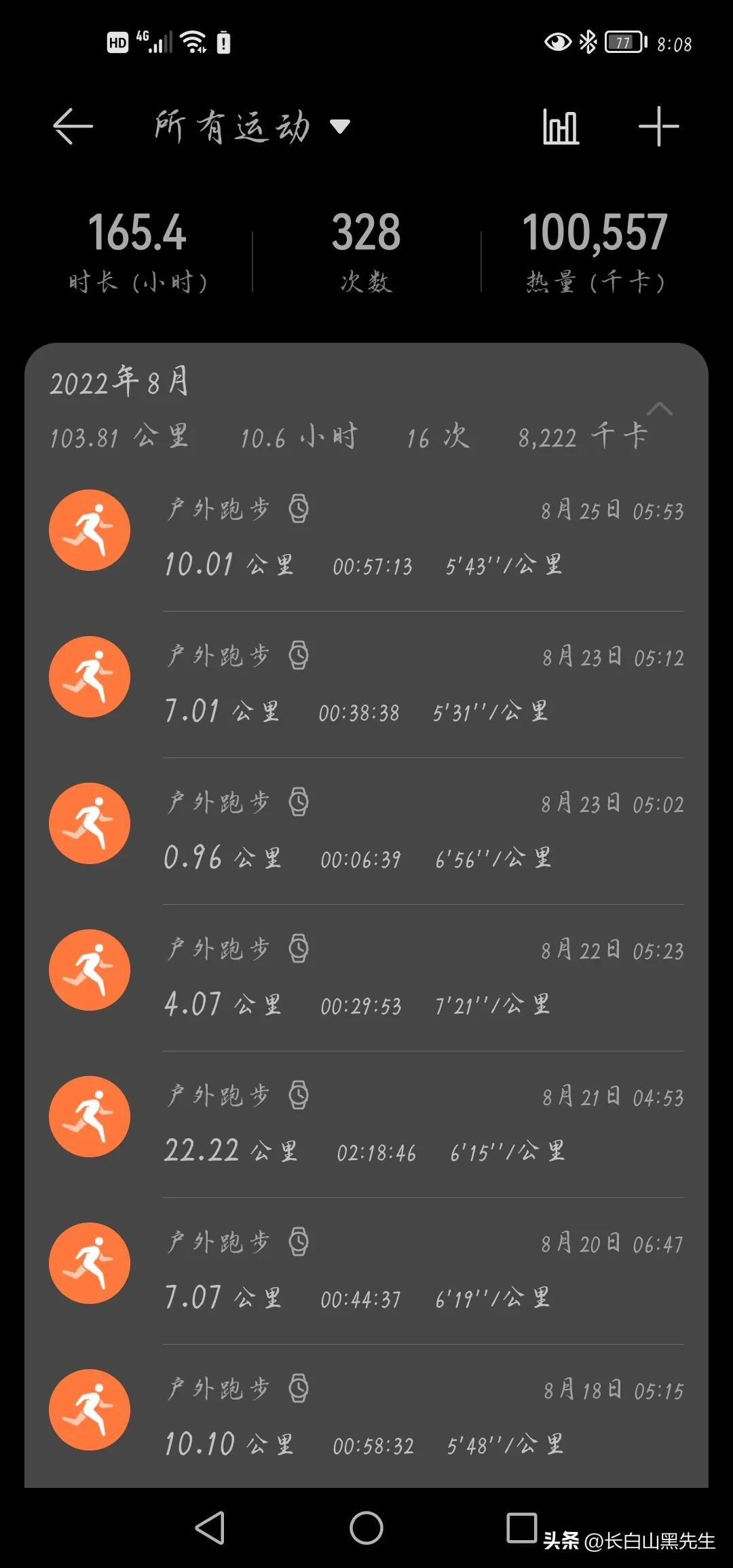Viewport: 733px width, 1568px height.
Task: Tap the running icon beside the 22.22 km workout
Action: 89,1118
